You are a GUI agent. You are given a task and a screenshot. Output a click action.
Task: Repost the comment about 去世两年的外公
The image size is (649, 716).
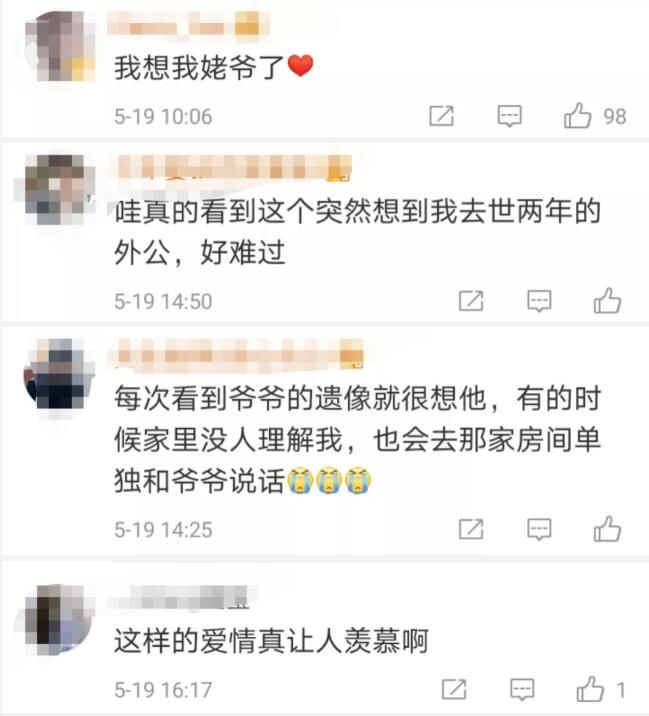(471, 300)
